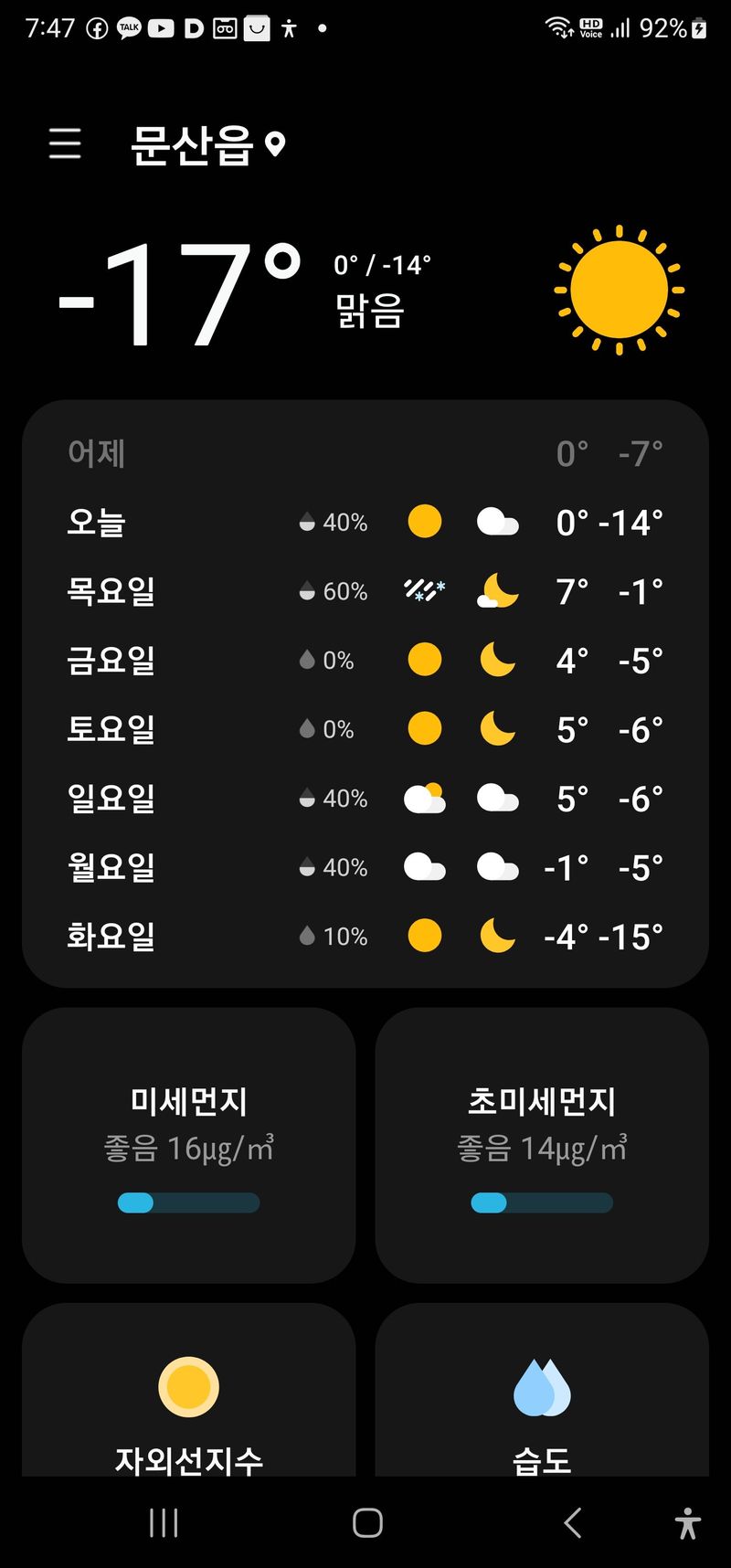Open the hamburger drawer menu
731x1568 pixels.
(x=65, y=144)
